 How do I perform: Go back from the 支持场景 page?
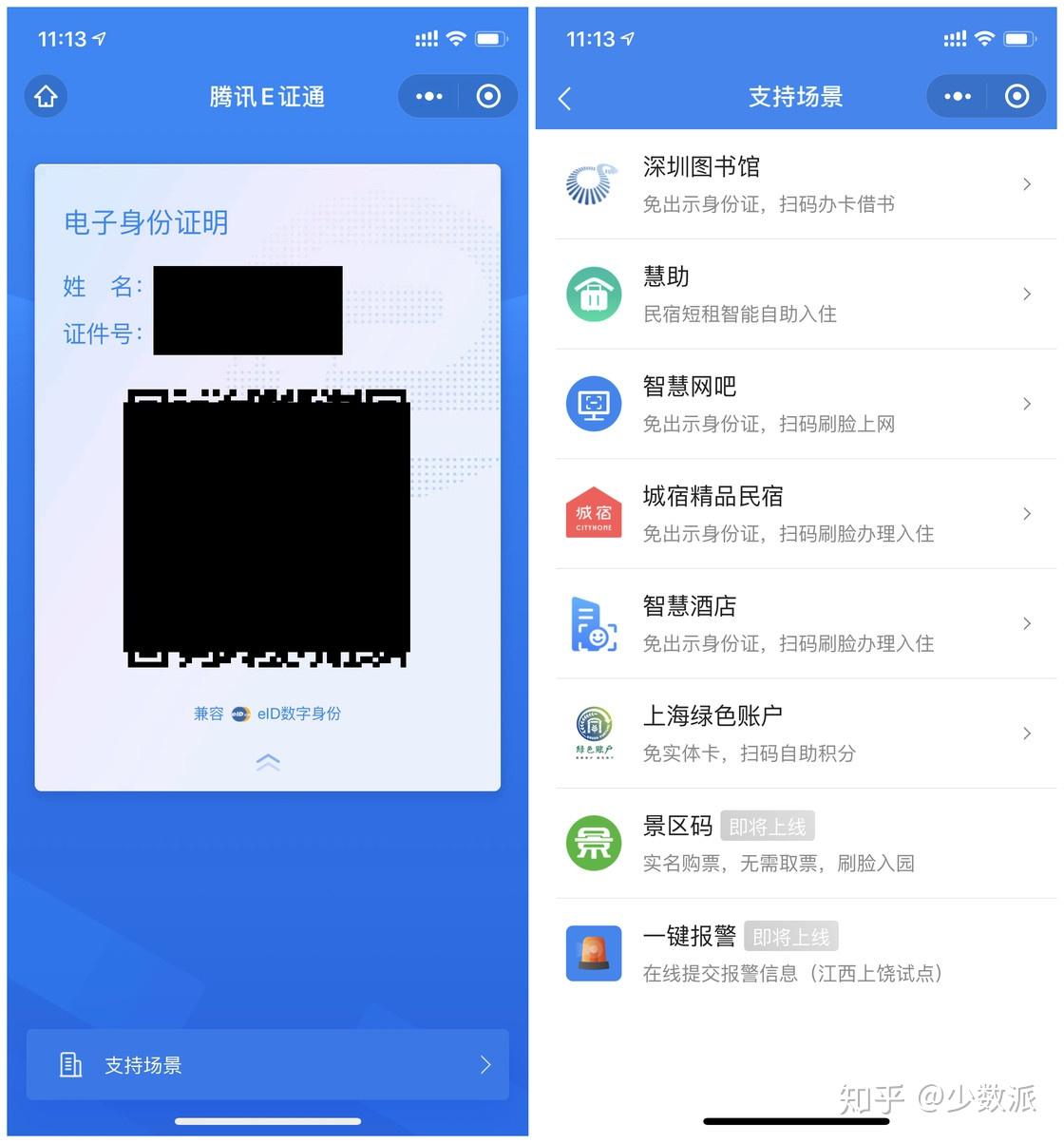tap(565, 98)
